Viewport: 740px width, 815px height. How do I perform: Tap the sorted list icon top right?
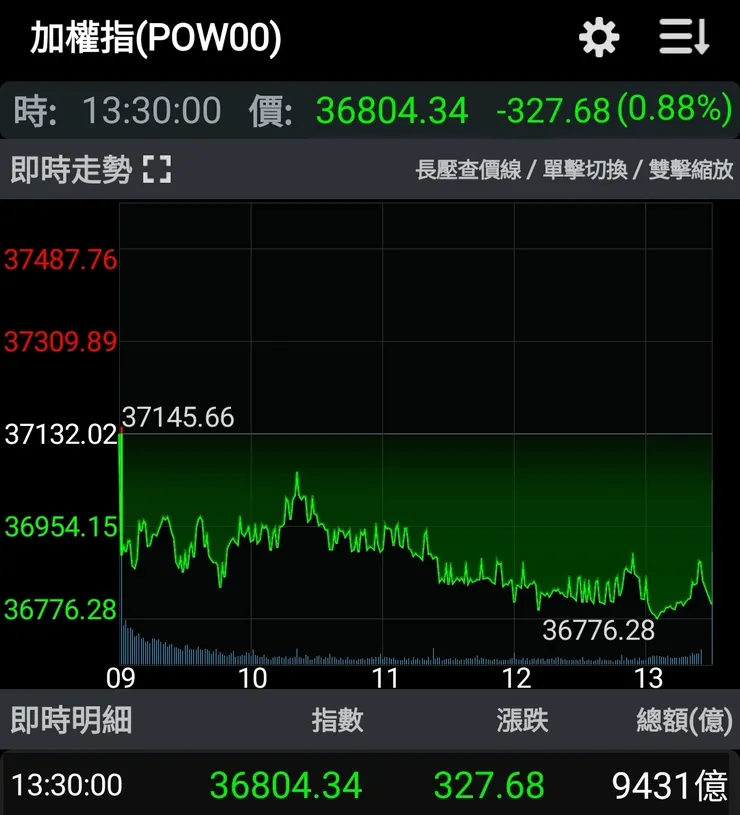point(684,38)
